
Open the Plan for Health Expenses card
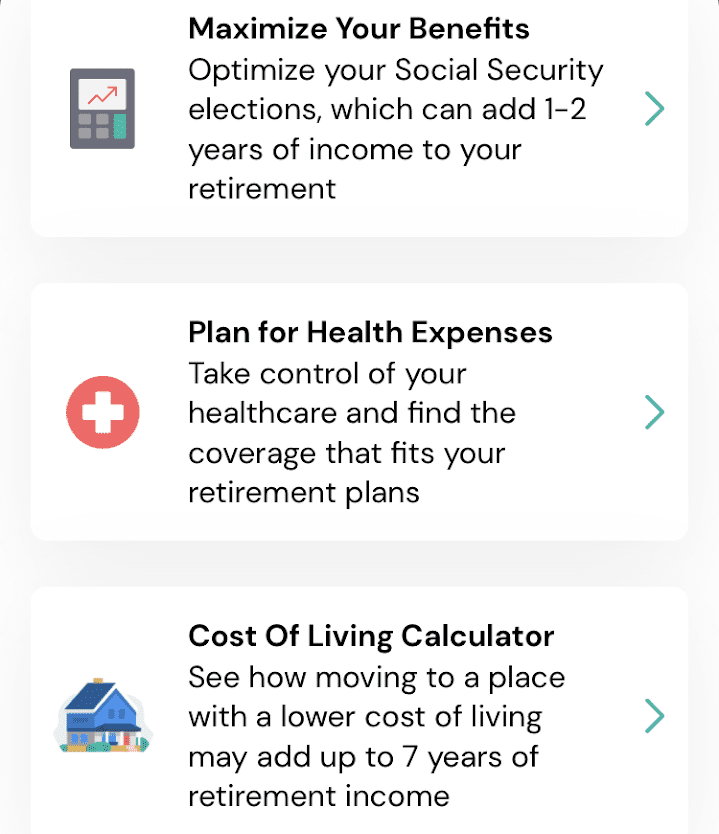360,412
